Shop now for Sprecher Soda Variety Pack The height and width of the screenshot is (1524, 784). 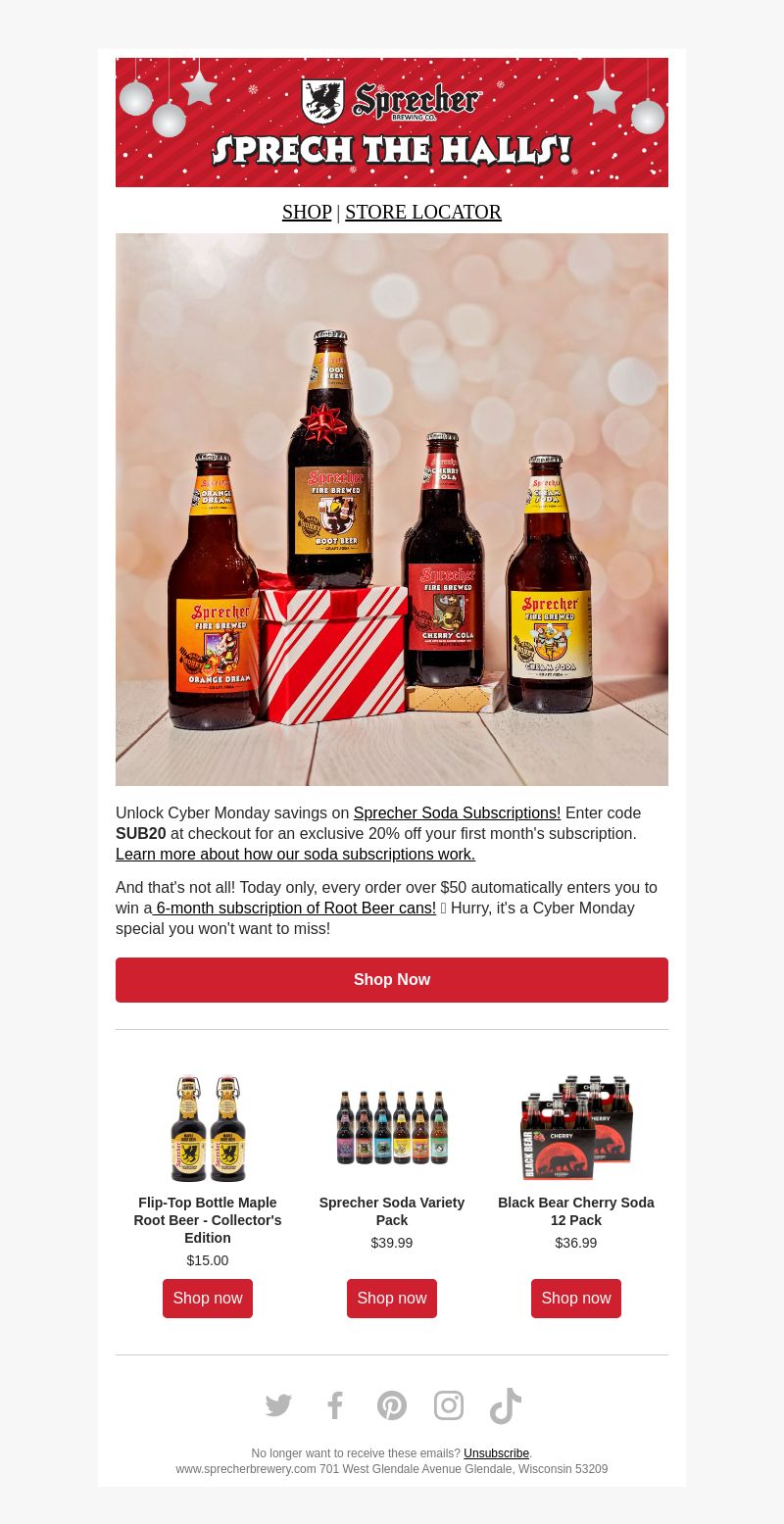point(392,1299)
